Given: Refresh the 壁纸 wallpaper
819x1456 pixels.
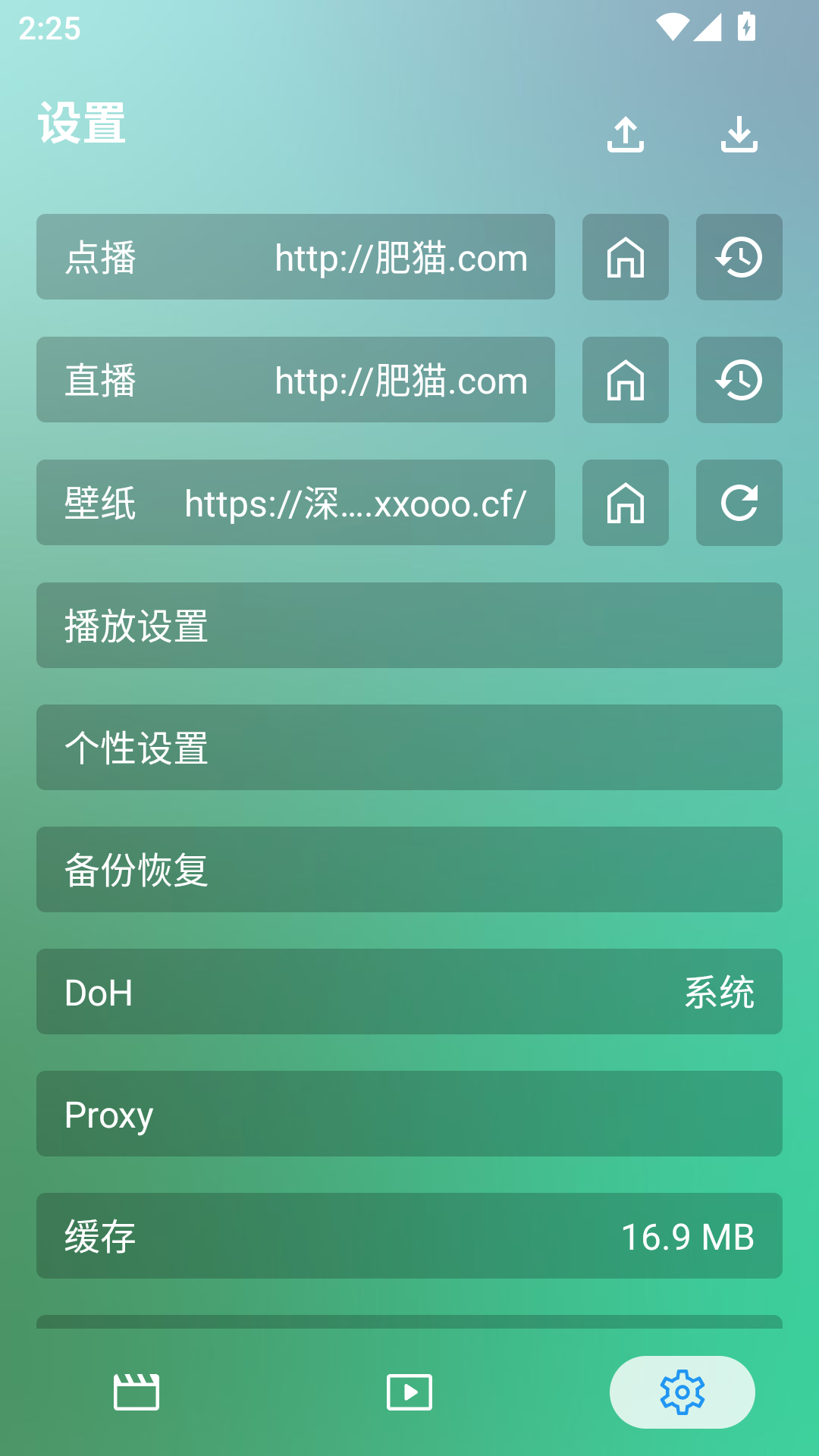Looking at the screenshot, I should click(x=739, y=503).
